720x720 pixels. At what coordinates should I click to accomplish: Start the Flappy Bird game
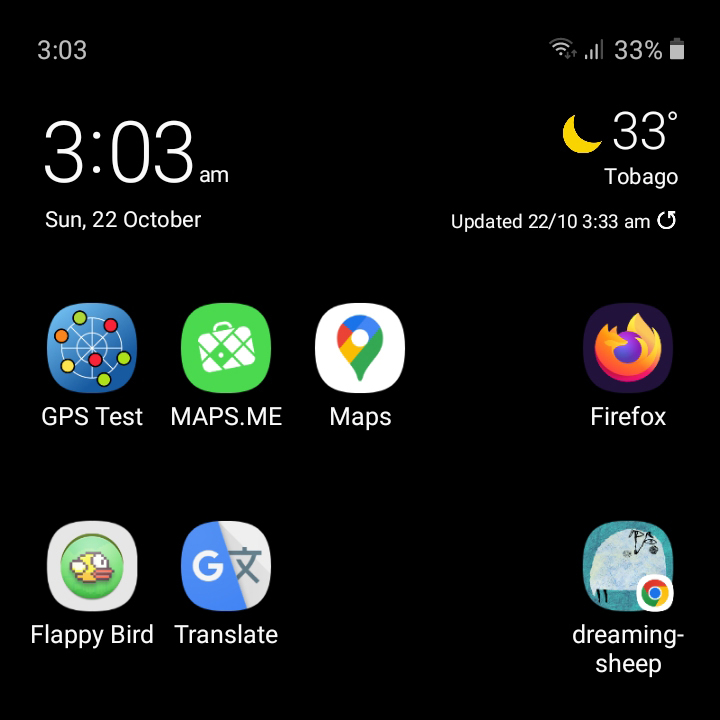pyautogui.click(x=92, y=567)
